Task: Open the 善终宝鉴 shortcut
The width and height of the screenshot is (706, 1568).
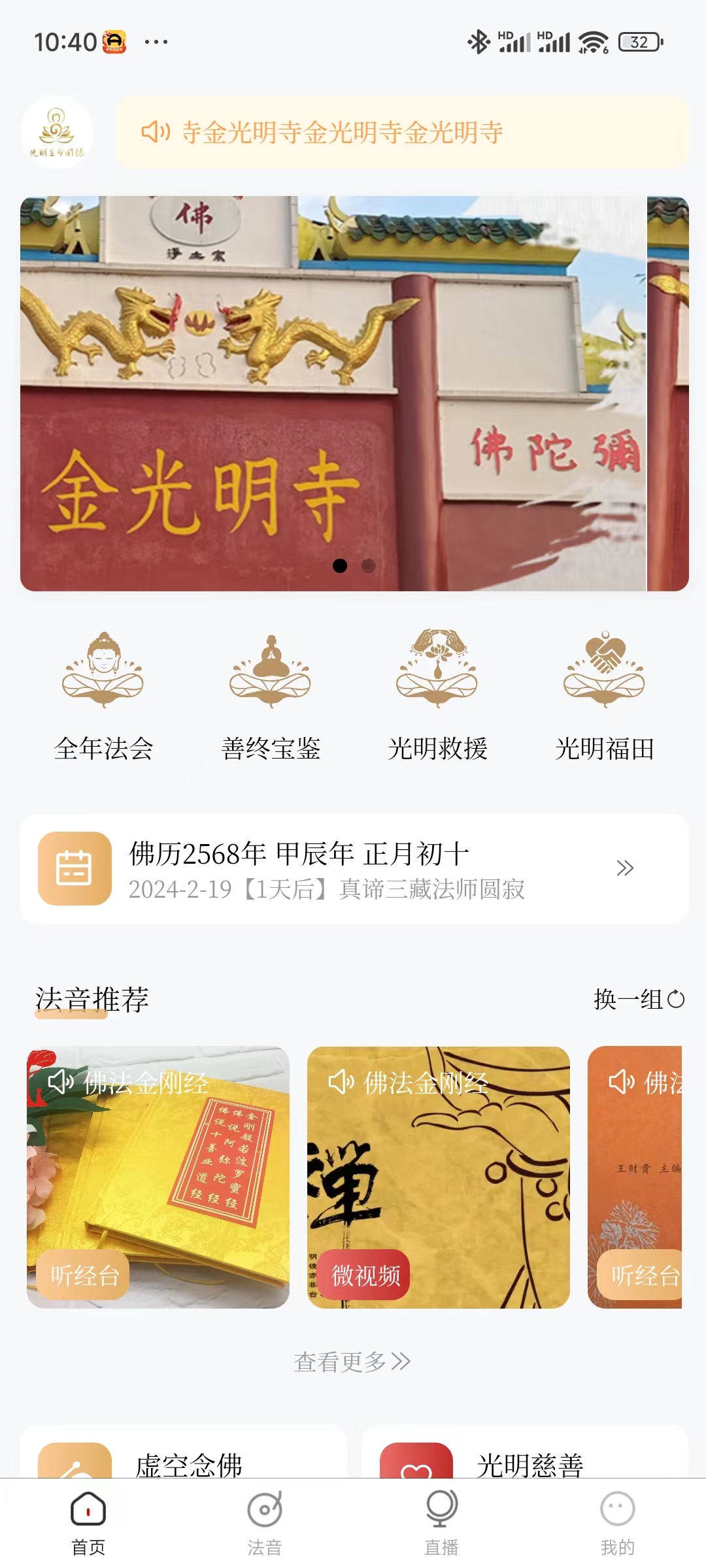Action: pyautogui.click(x=271, y=696)
